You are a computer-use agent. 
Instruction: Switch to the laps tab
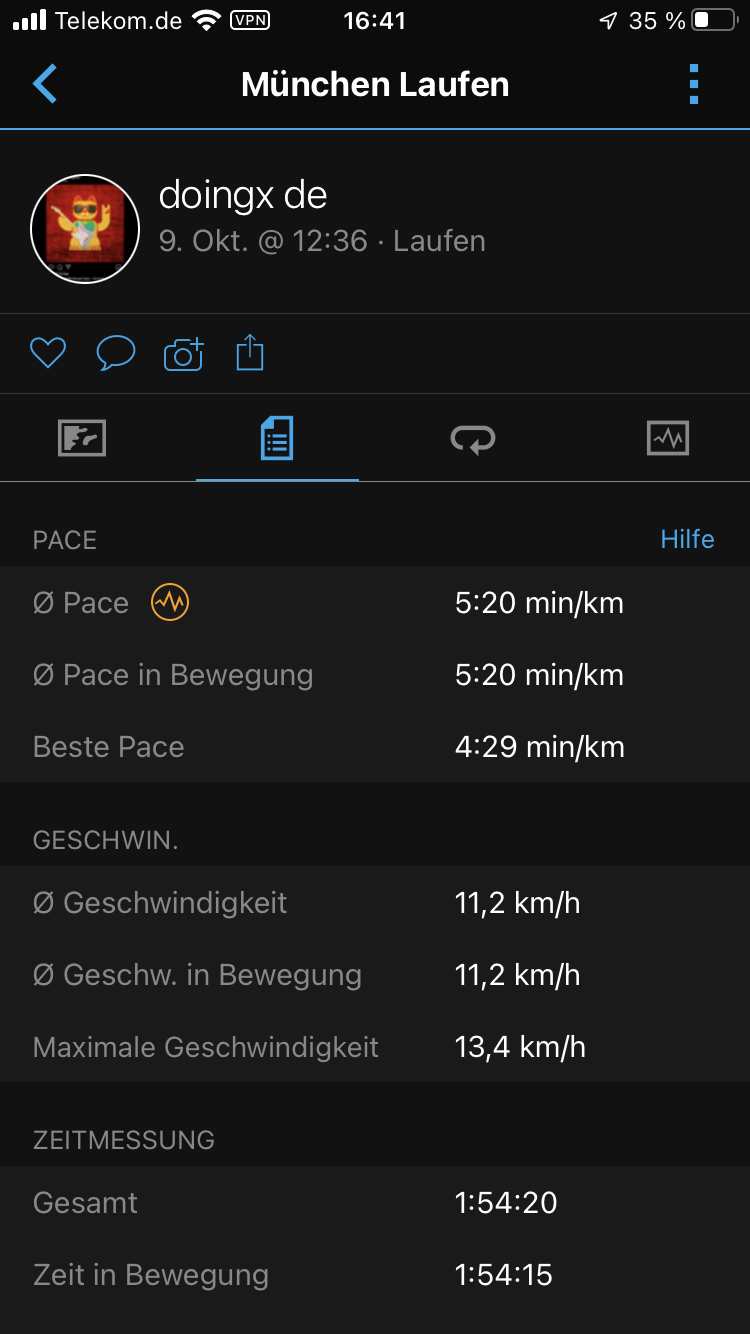tap(473, 438)
